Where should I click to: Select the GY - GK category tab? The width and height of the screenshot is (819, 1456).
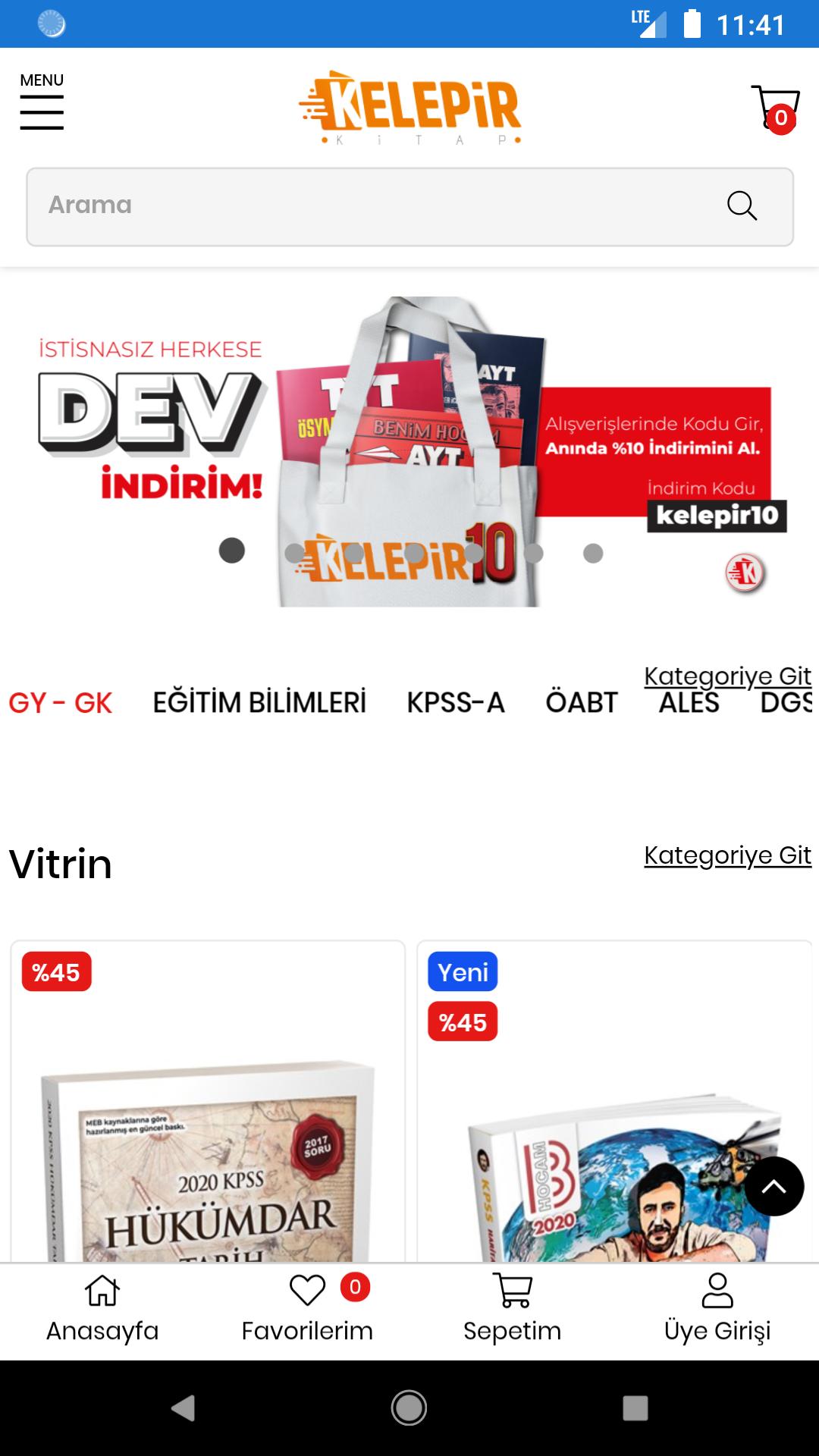(61, 703)
